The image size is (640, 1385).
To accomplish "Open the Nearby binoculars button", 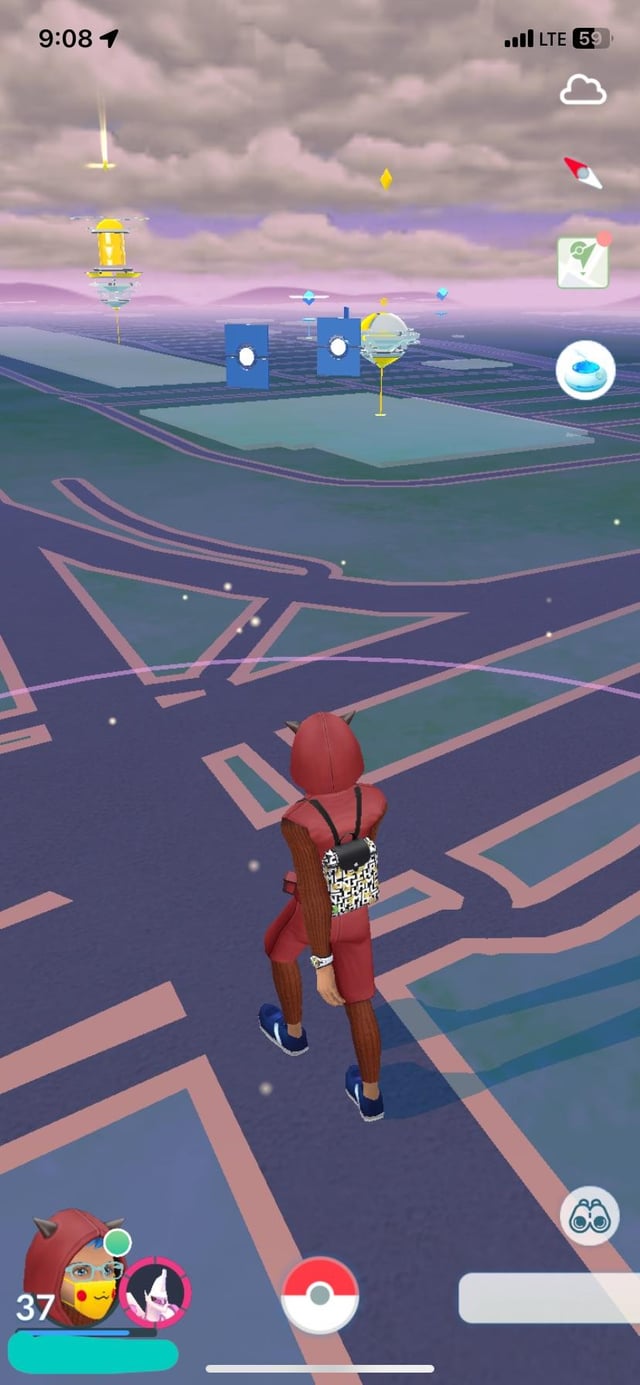I will click(x=589, y=1215).
